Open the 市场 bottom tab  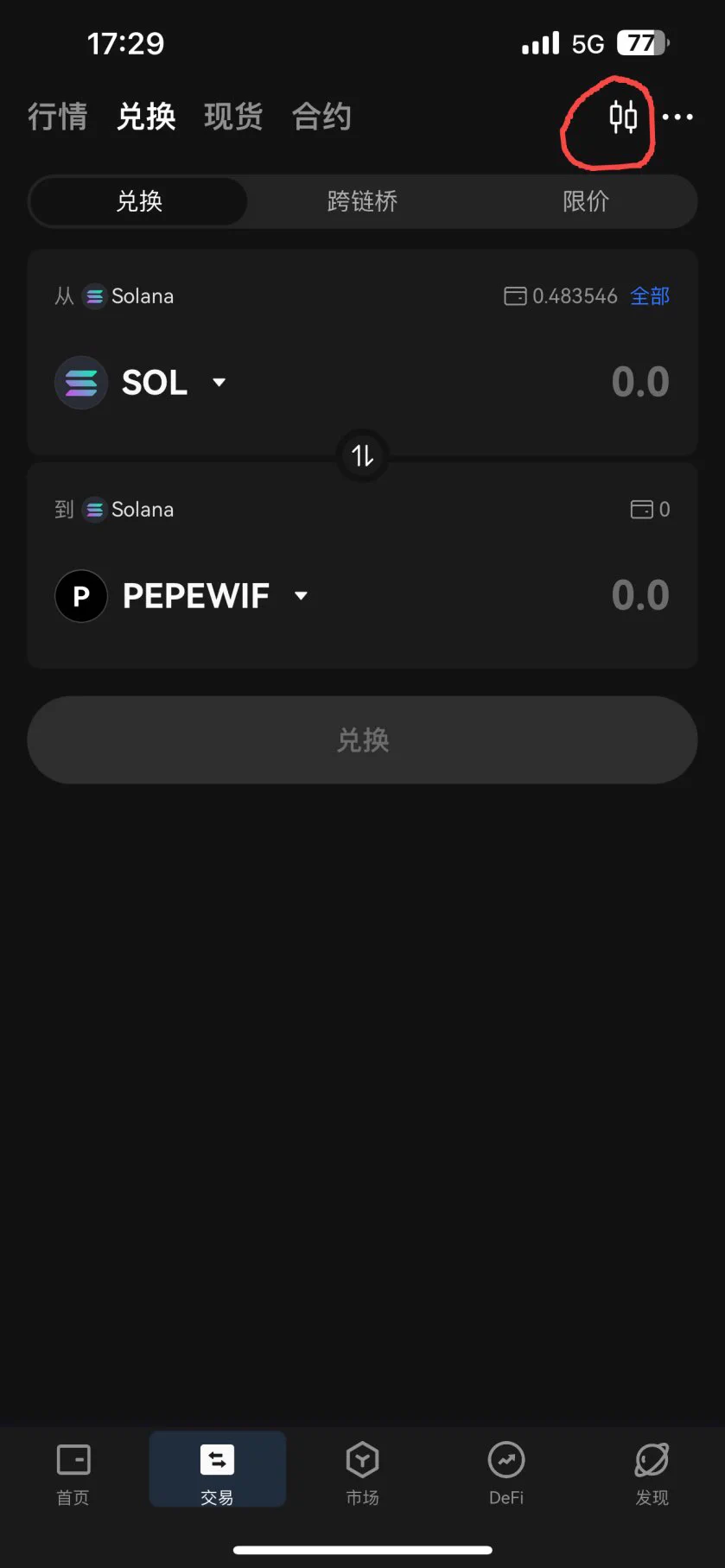tap(362, 1473)
